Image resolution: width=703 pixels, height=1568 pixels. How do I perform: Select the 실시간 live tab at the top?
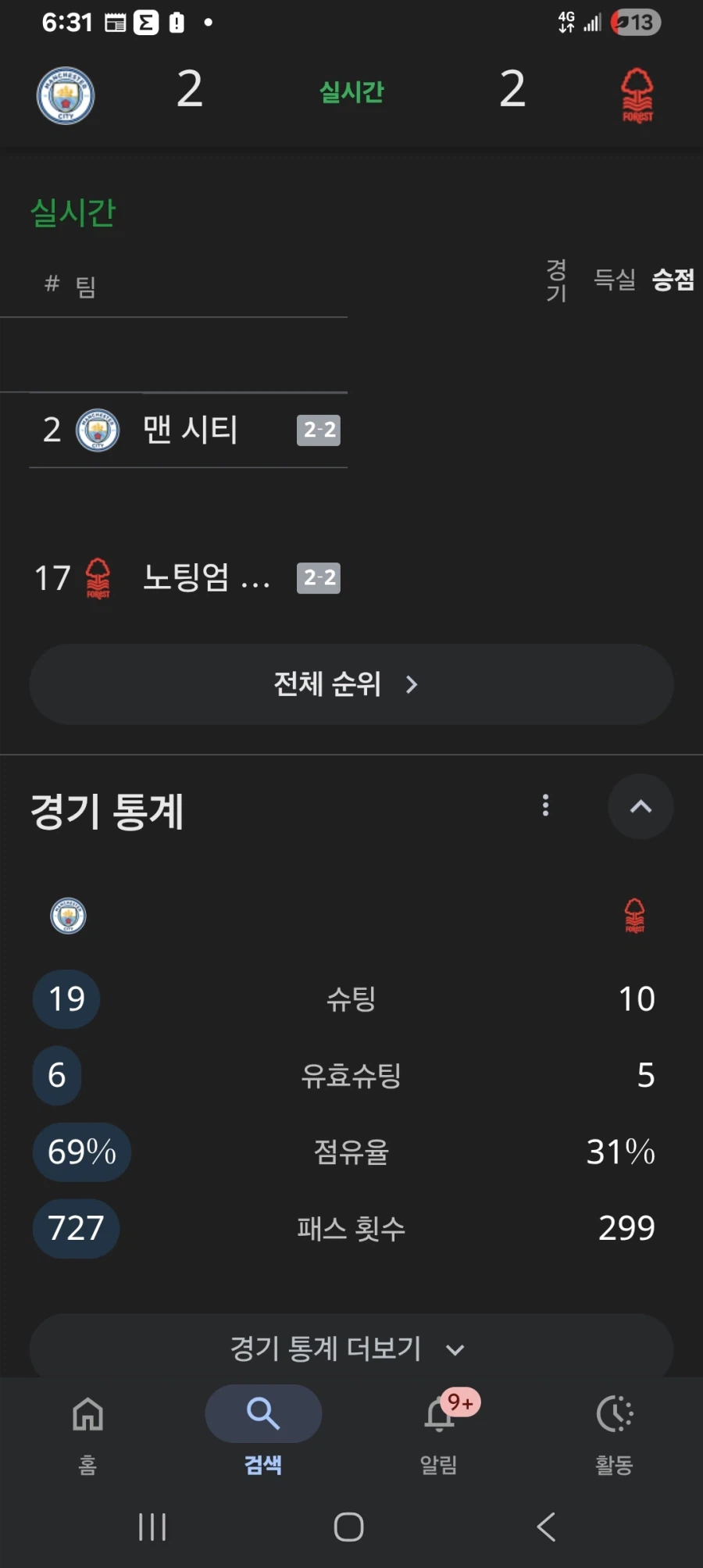[351, 91]
